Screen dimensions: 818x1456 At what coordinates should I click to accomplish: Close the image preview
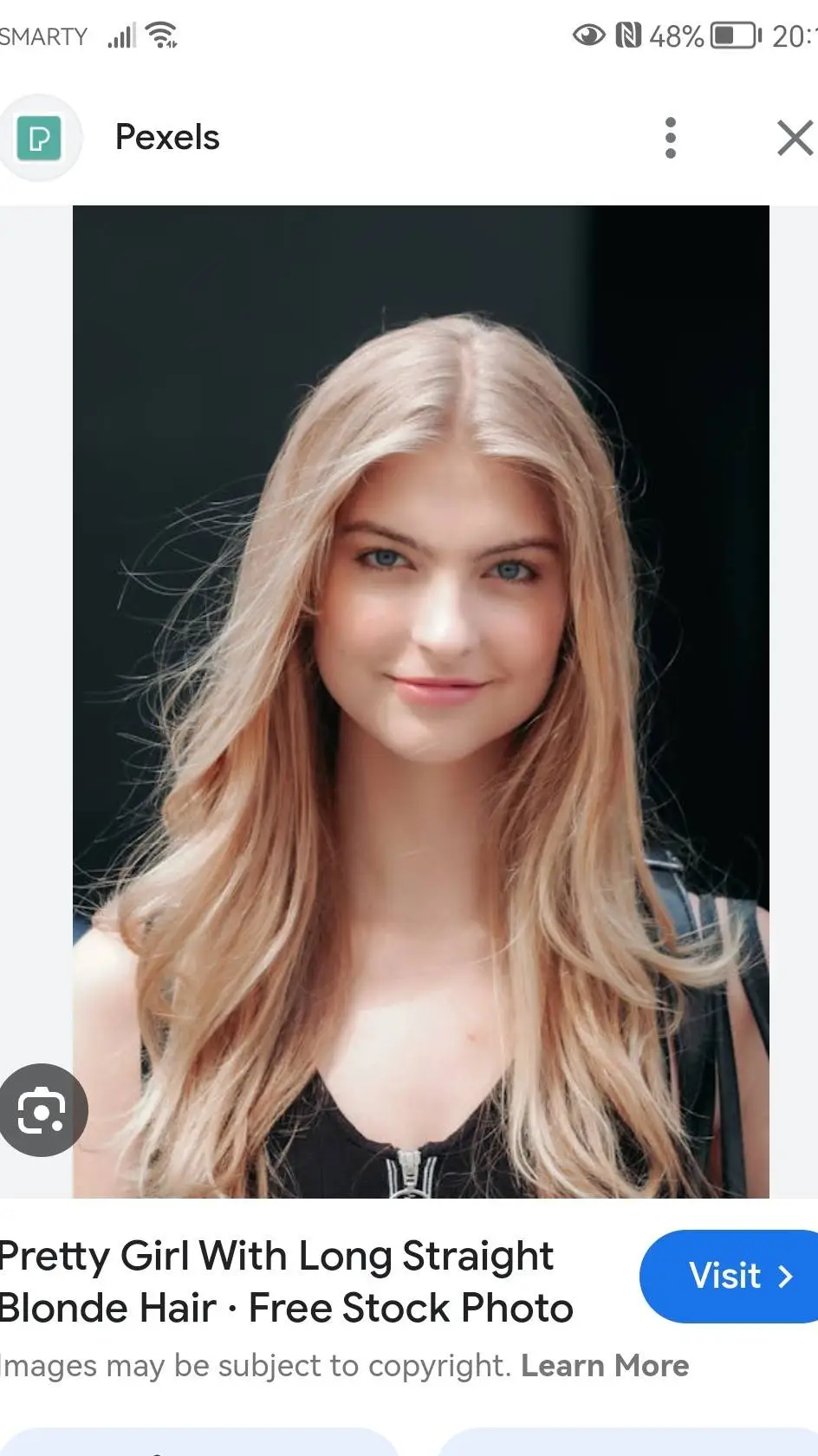click(x=795, y=138)
